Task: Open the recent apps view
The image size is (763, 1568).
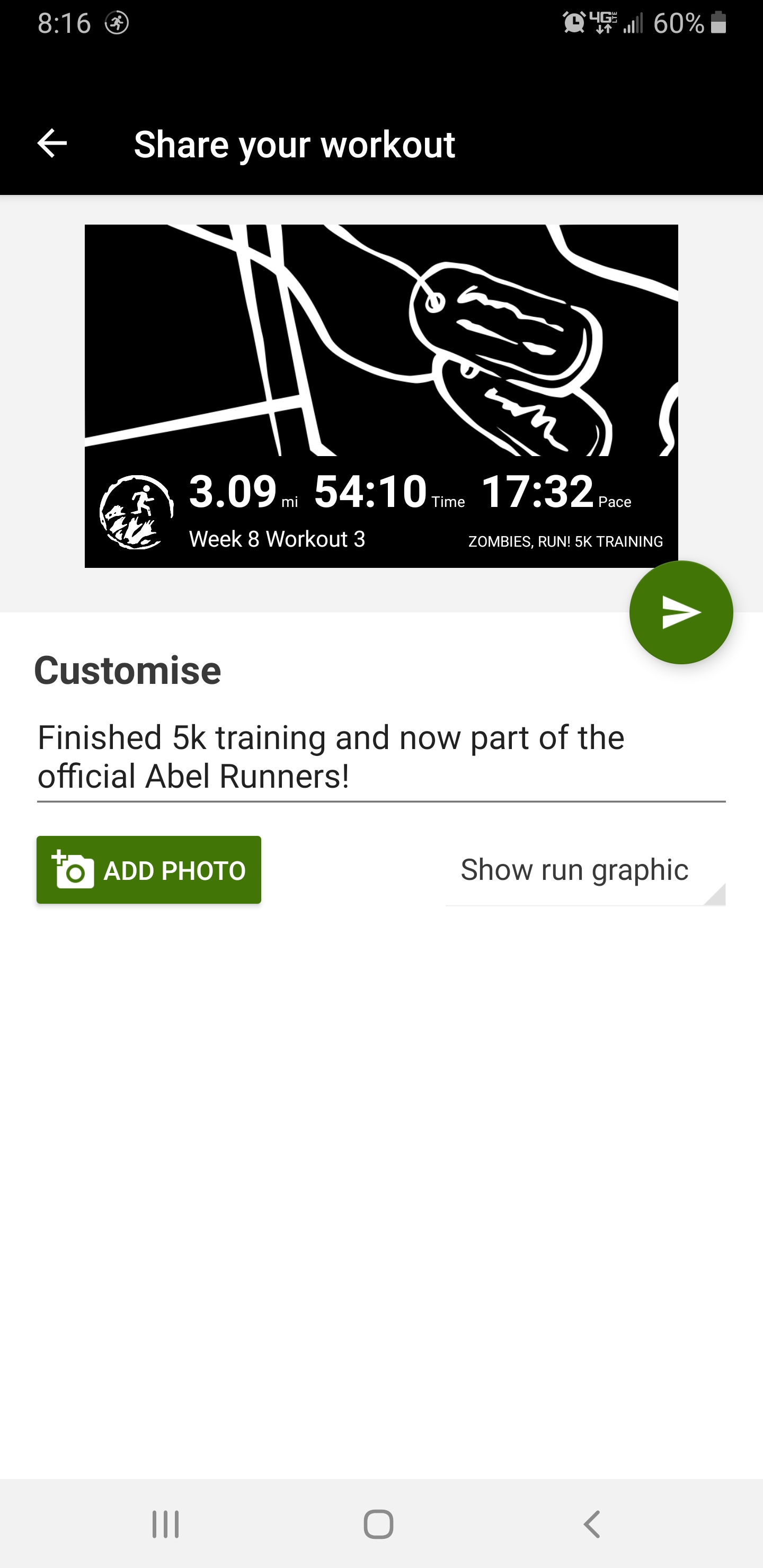Action: point(166,1524)
